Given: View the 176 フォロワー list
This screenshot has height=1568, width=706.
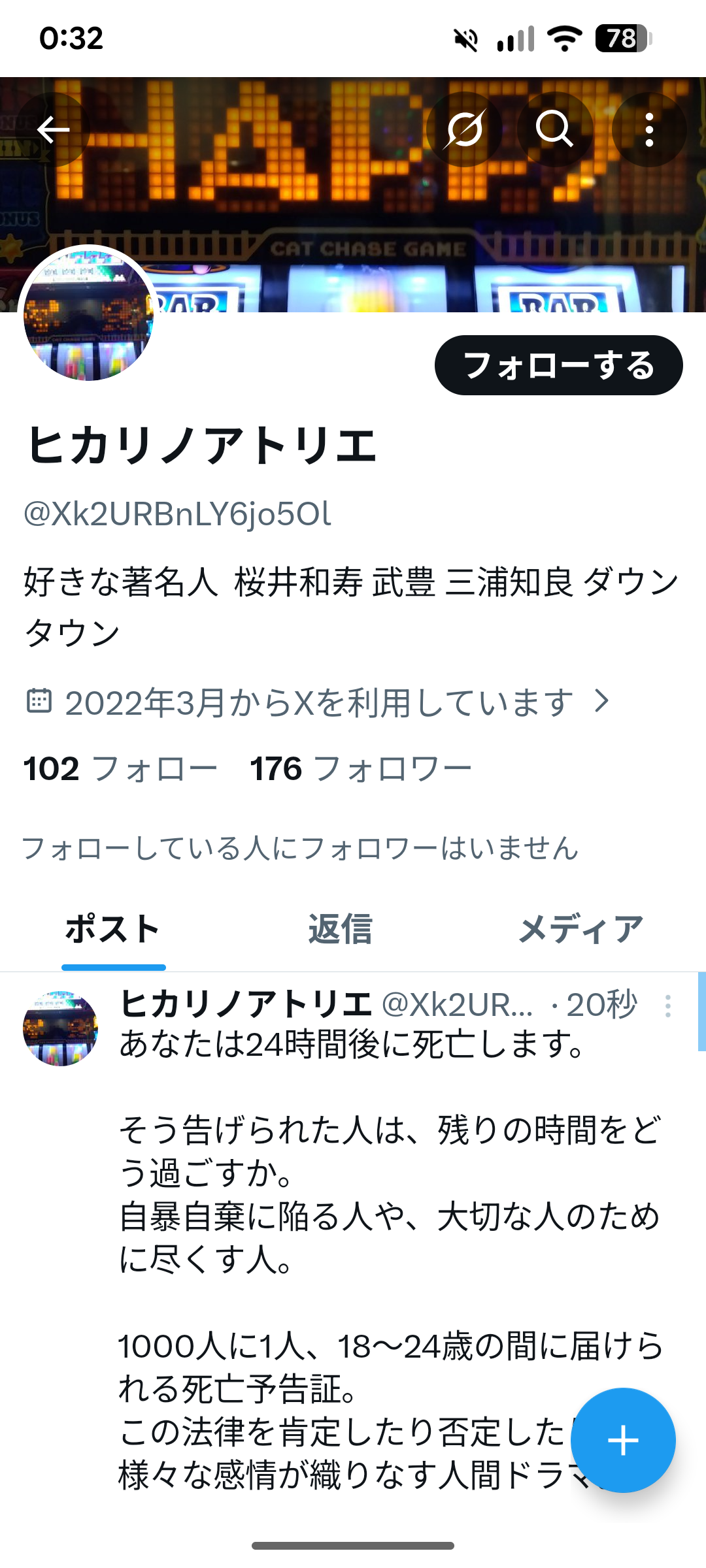Looking at the screenshot, I should click(x=360, y=769).
